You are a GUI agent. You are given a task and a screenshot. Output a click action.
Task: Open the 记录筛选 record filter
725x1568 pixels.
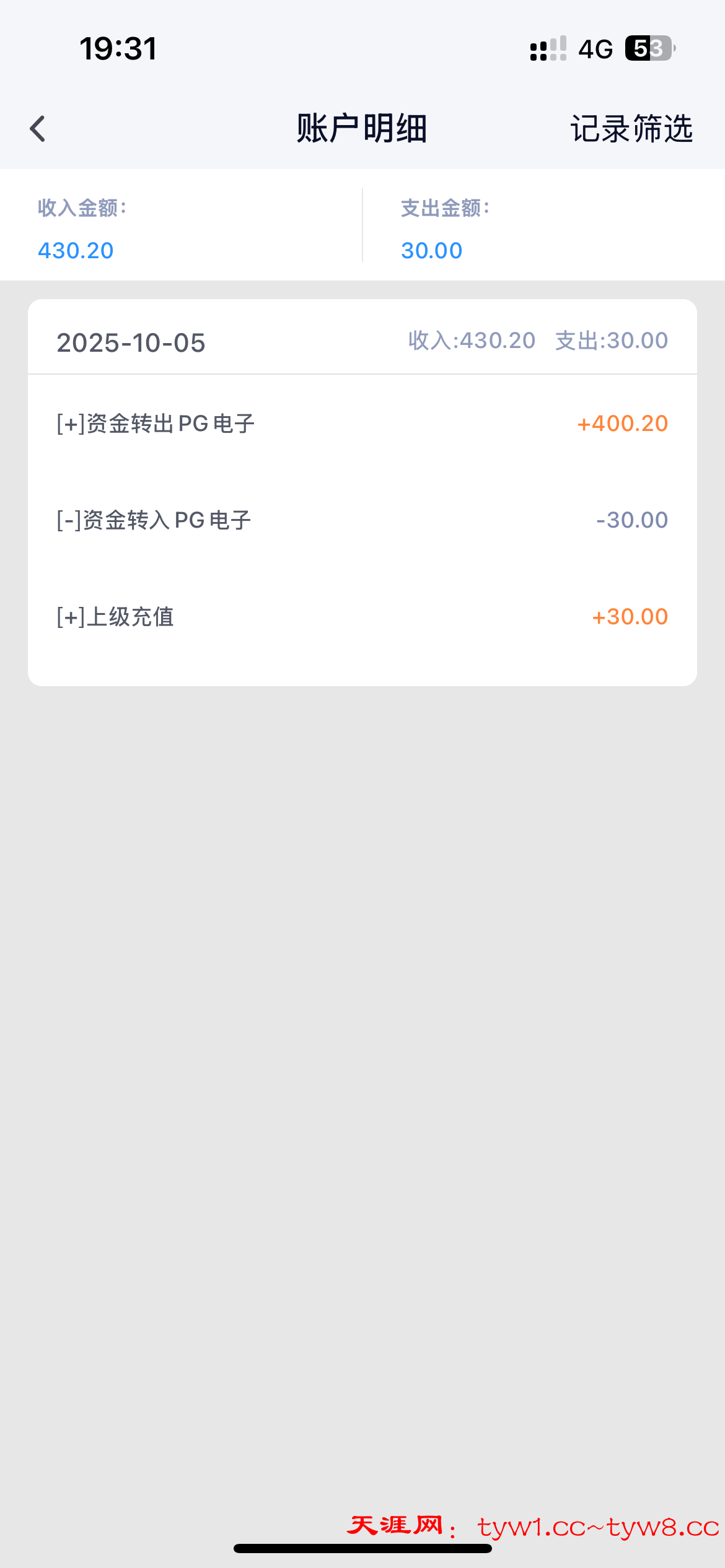pyautogui.click(x=631, y=129)
